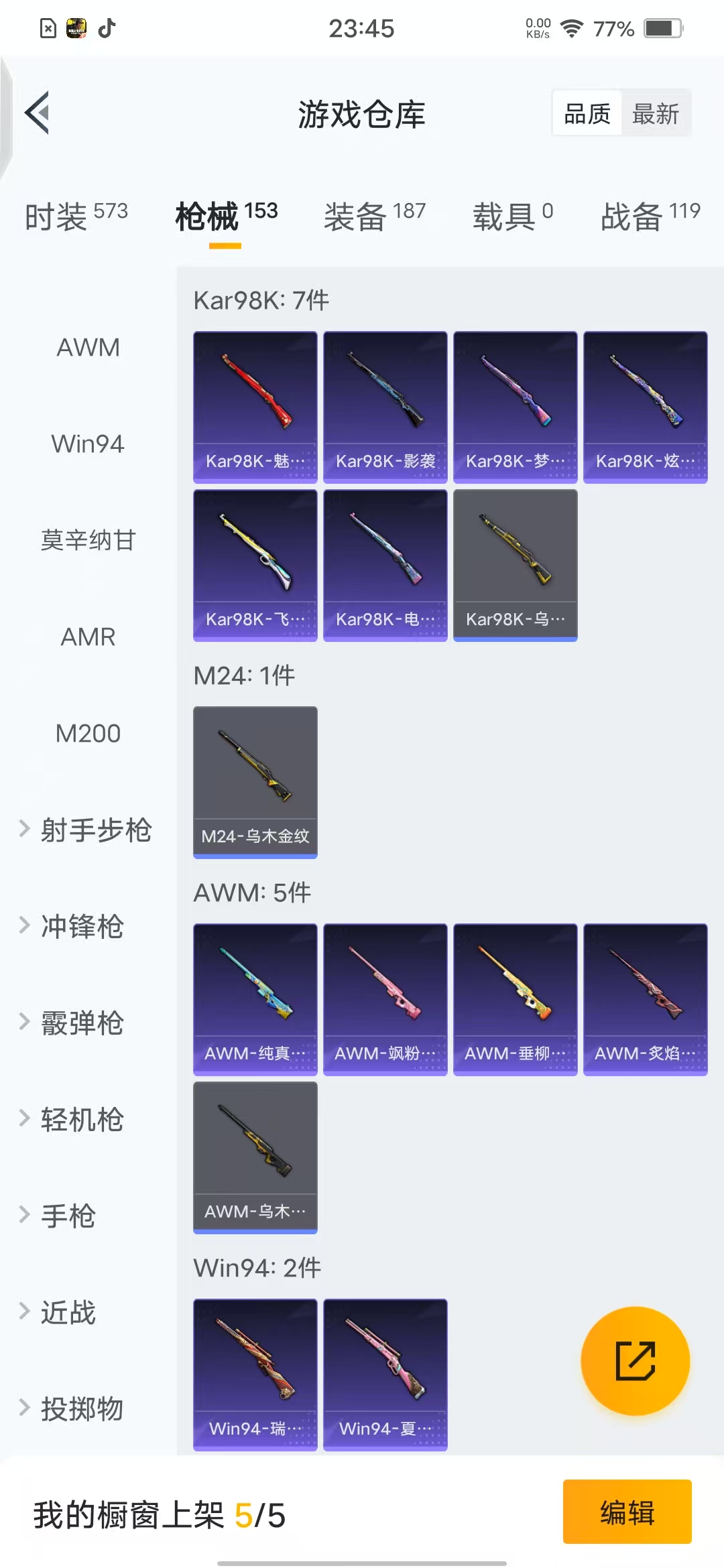Sort warehouse by 最新
Screen dimensions: 724x1568
click(x=655, y=114)
